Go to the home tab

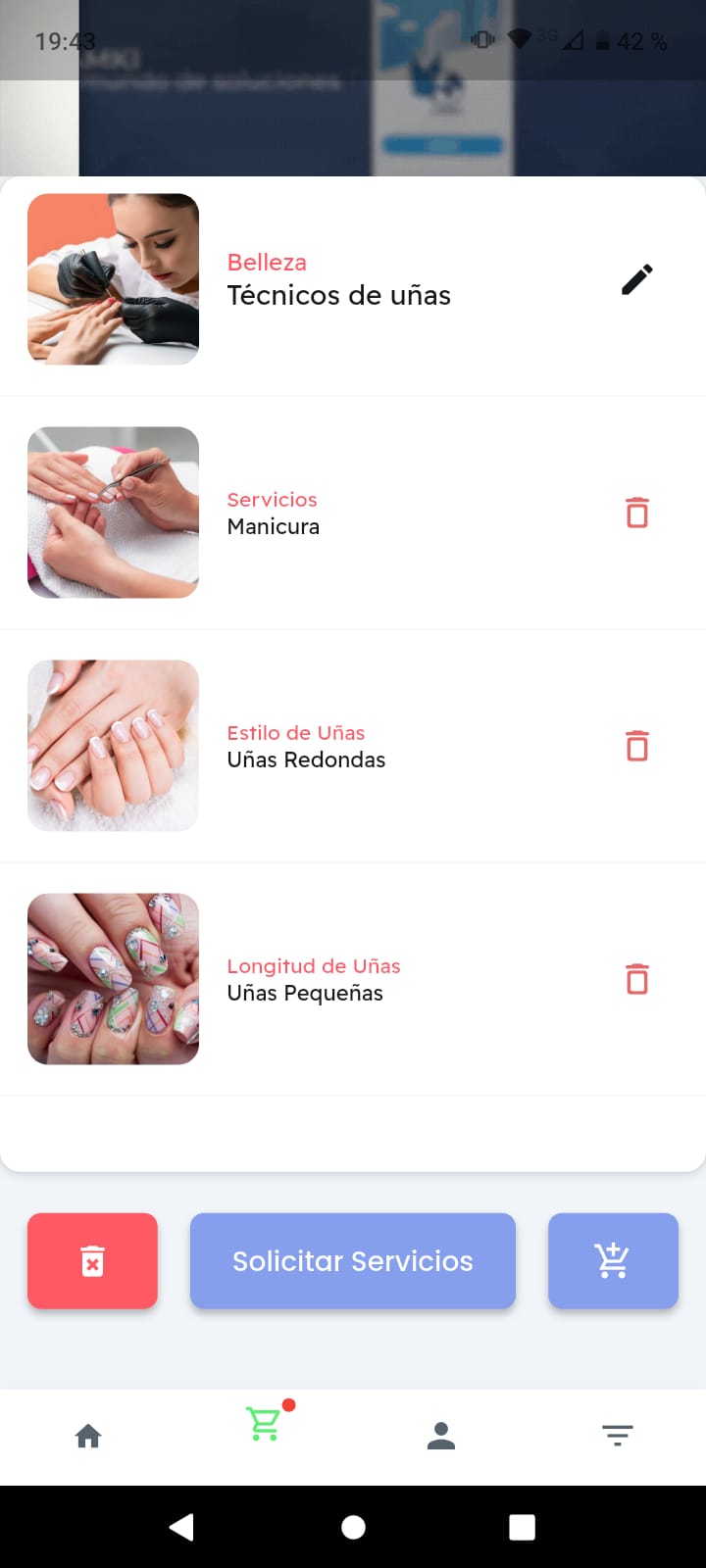[88, 1436]
